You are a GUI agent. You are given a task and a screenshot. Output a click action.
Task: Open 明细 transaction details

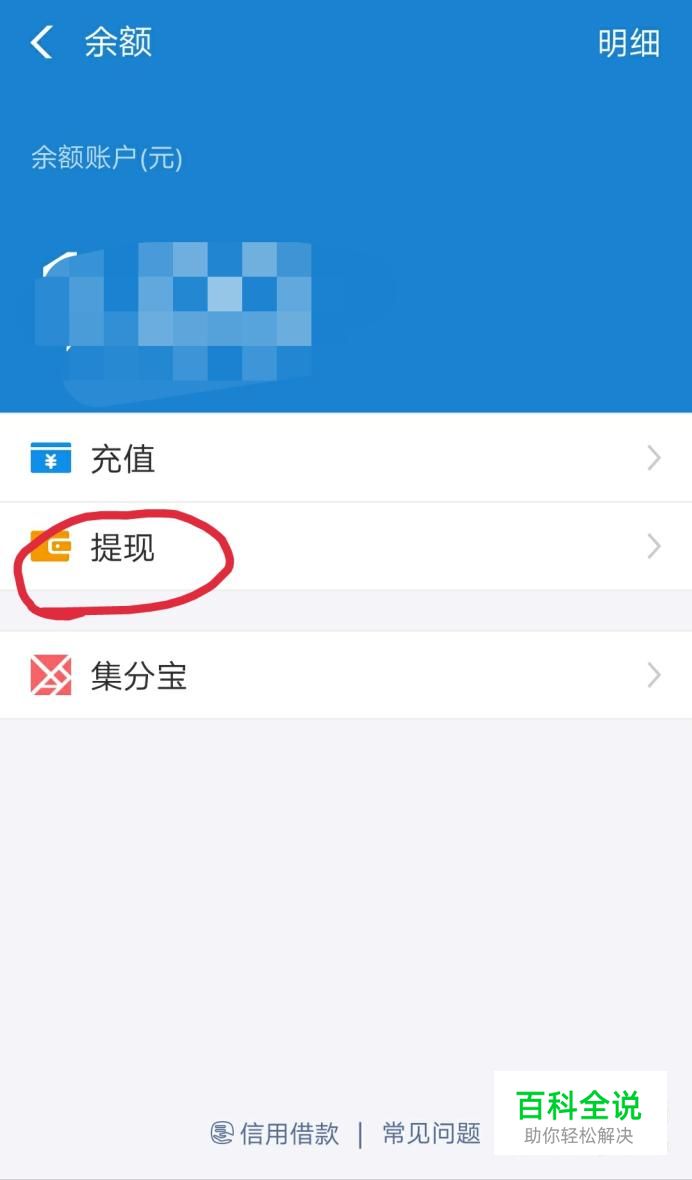point(629,43)
